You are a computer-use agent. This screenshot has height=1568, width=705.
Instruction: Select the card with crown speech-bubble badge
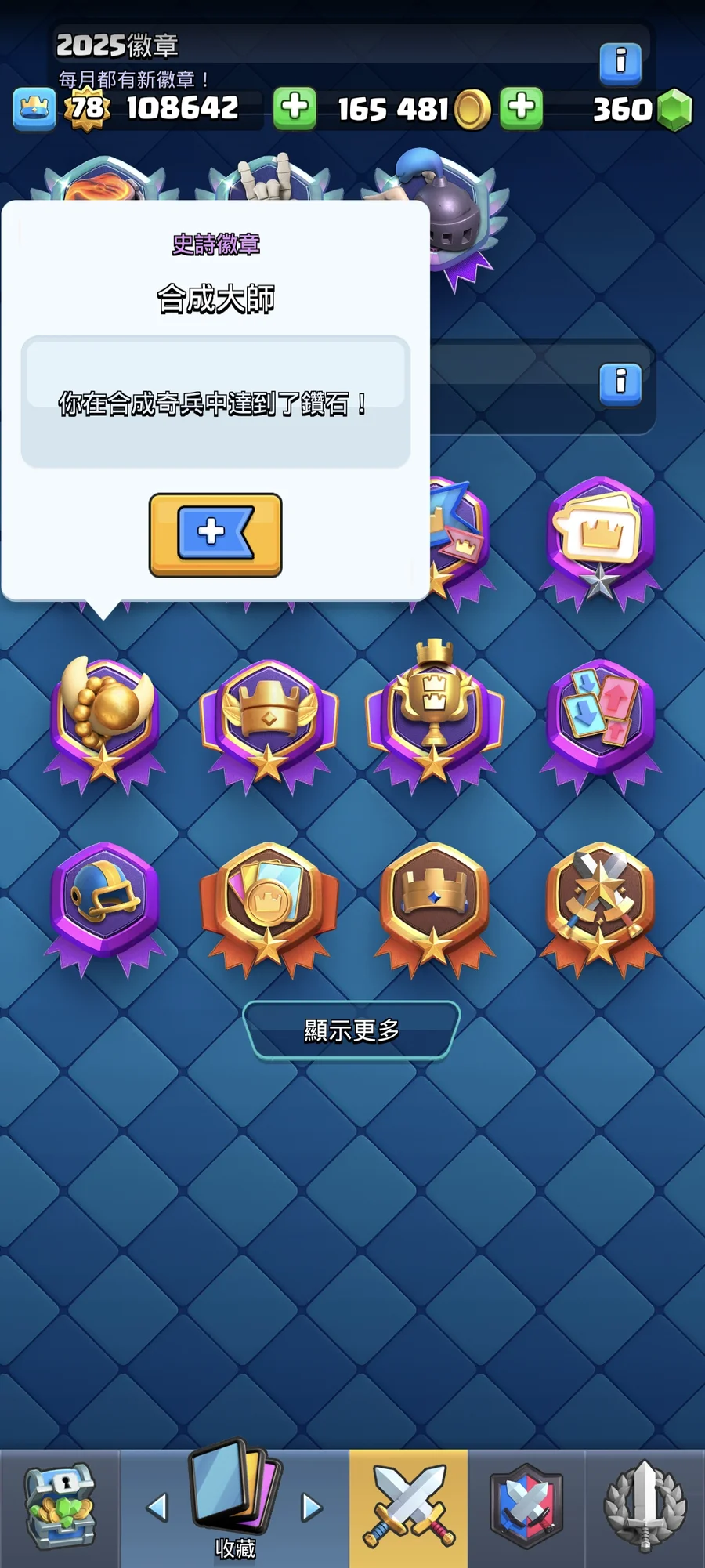point(600,537)
